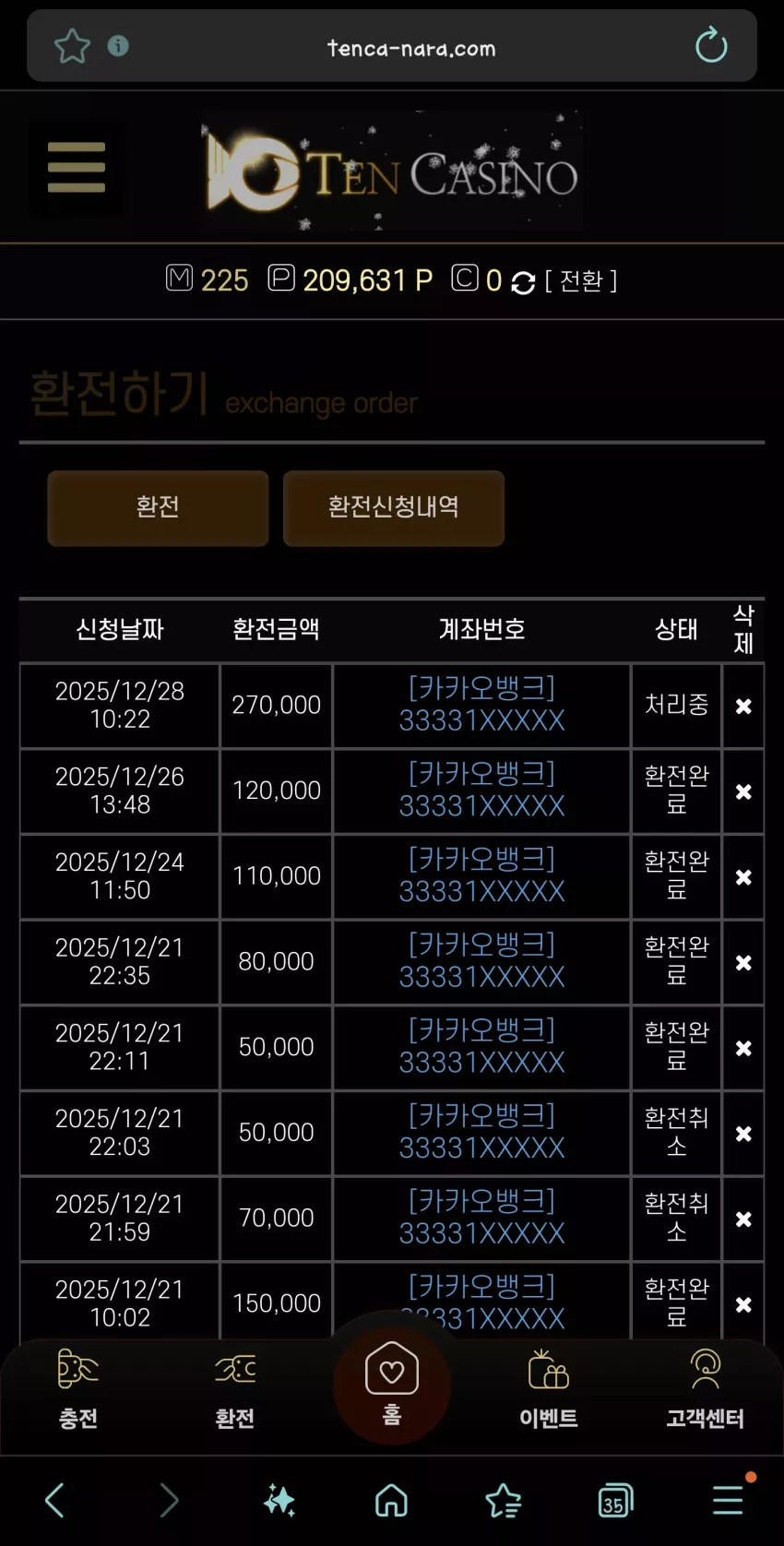
Task: Open the browser tabs showing 35
Action: 615,1501
